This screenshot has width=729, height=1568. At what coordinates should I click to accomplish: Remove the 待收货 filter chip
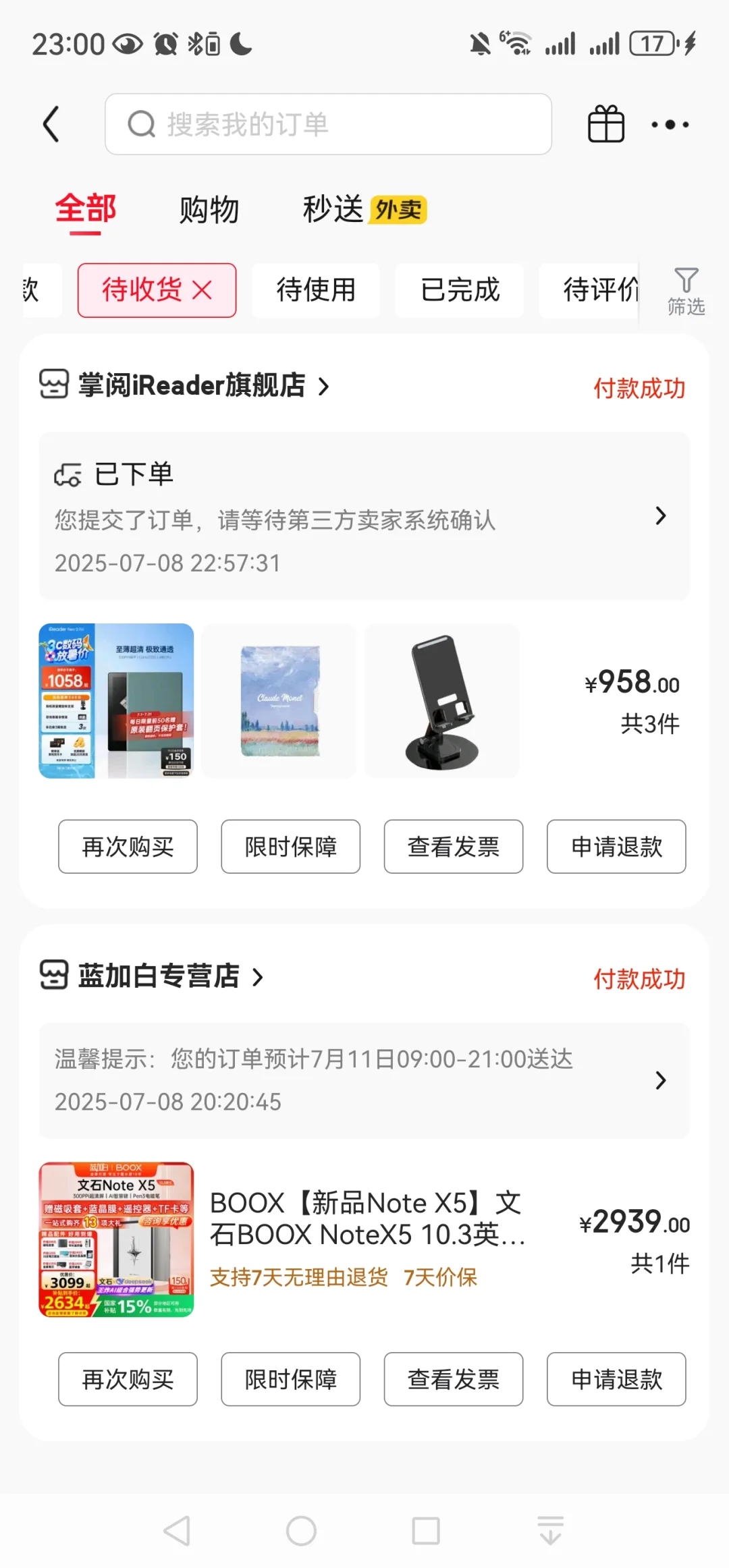point(202,290)
